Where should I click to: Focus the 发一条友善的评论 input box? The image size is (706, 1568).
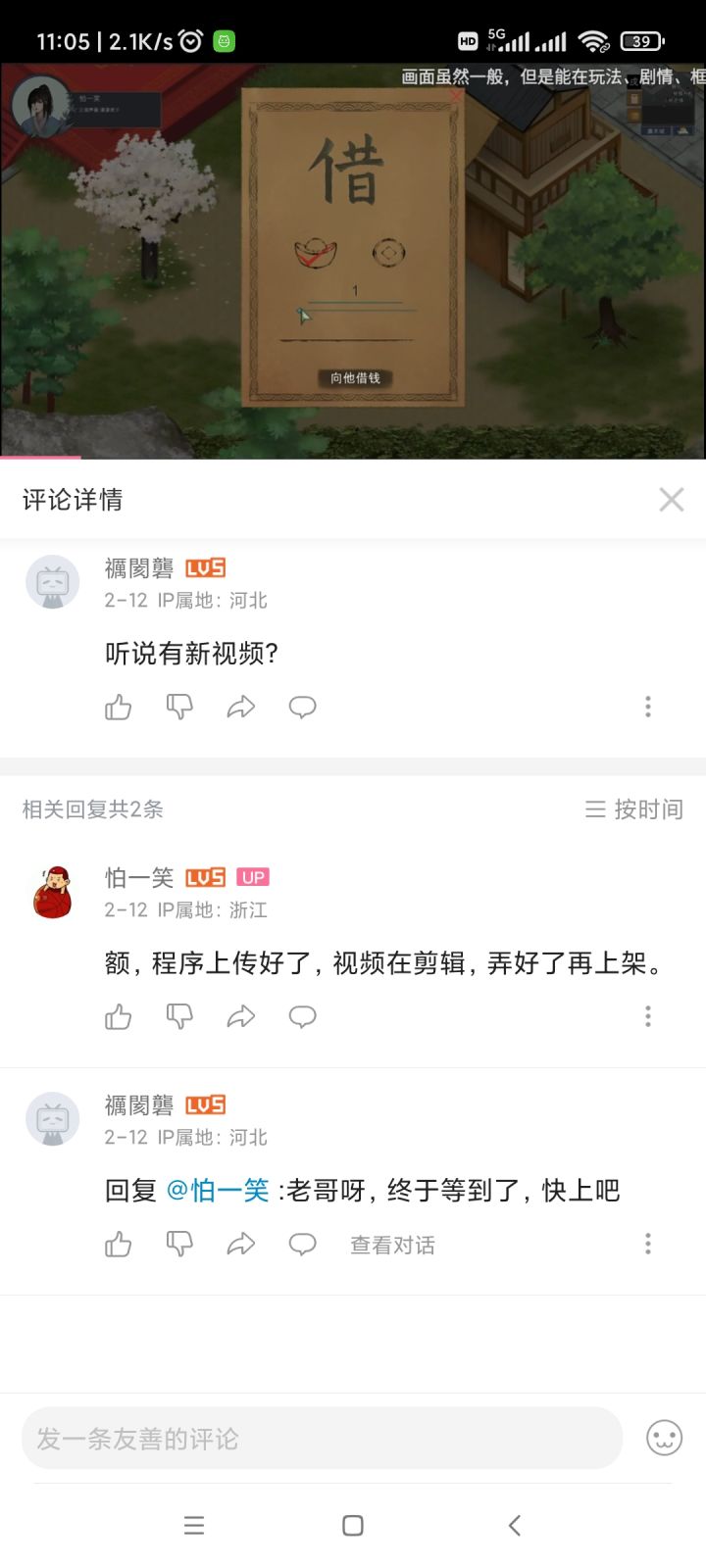[x=322, y=1439]
